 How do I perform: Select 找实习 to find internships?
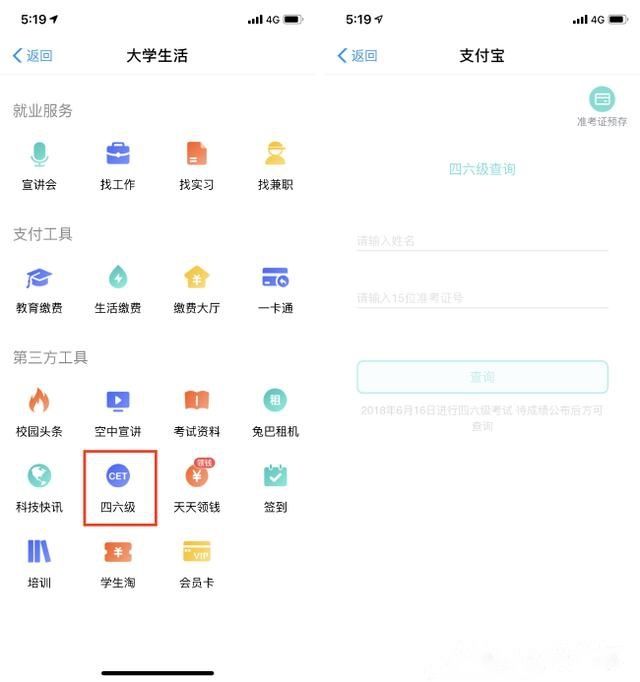[x=197, y=165]
